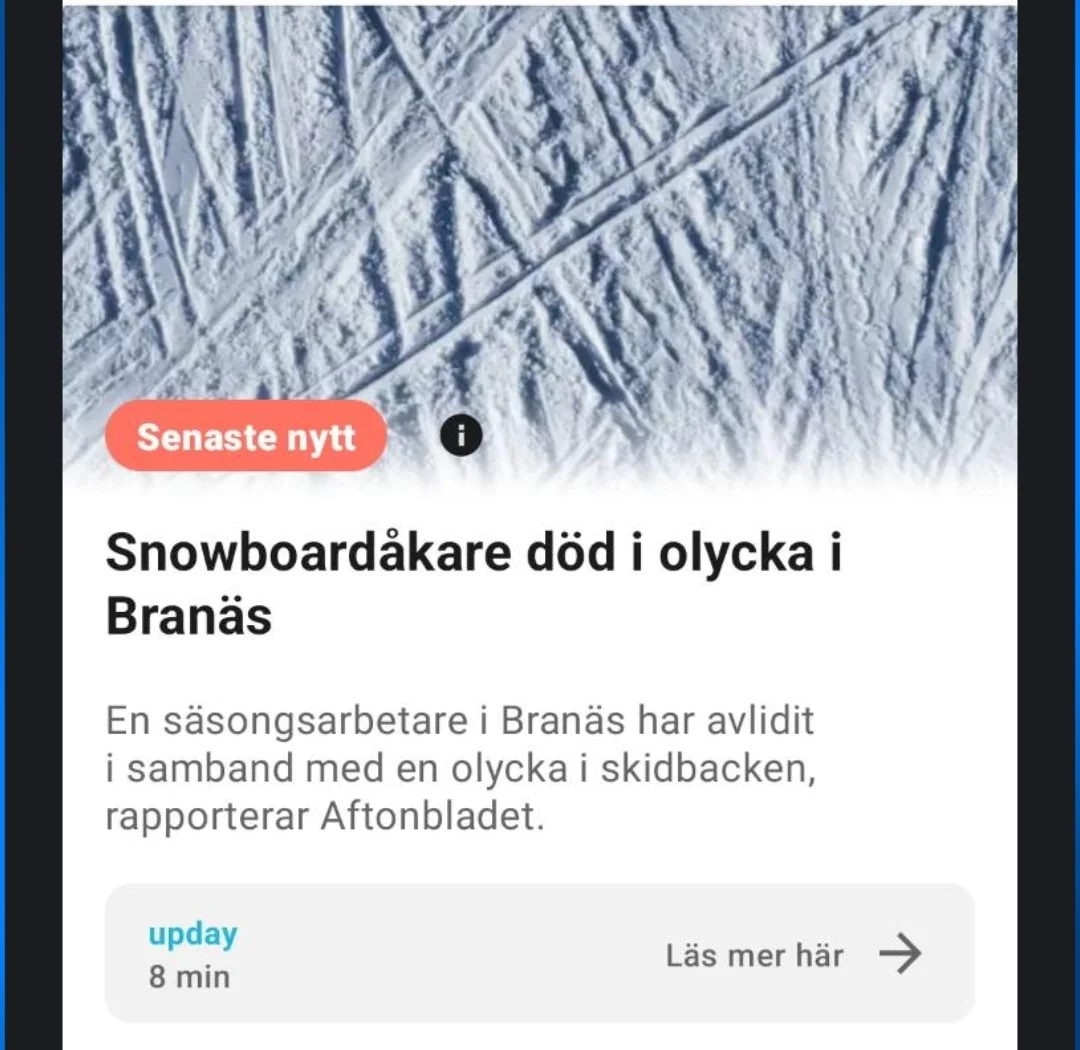This screenshot has width=1080, height=1050.
Task: Open the info icon beside Senaste nytt
Action: [461, 436]
